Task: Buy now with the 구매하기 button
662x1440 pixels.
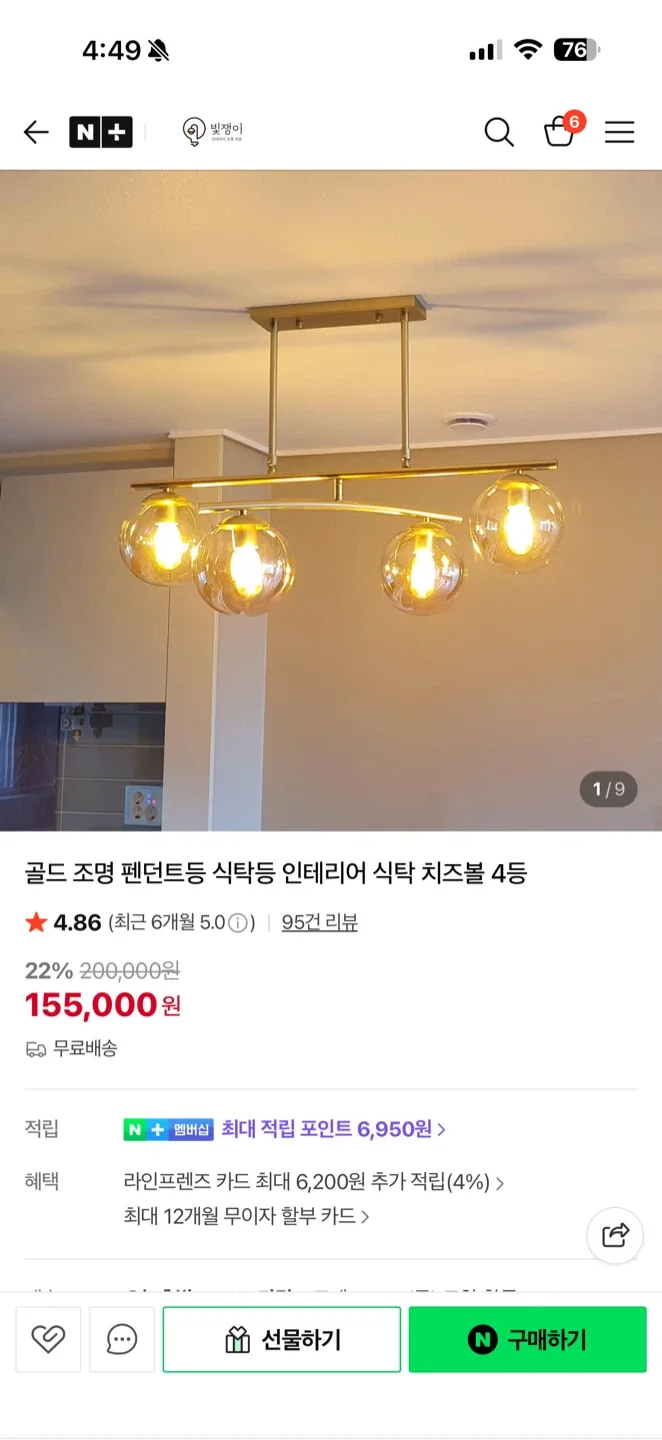Action: click(x=527, y=1339)
